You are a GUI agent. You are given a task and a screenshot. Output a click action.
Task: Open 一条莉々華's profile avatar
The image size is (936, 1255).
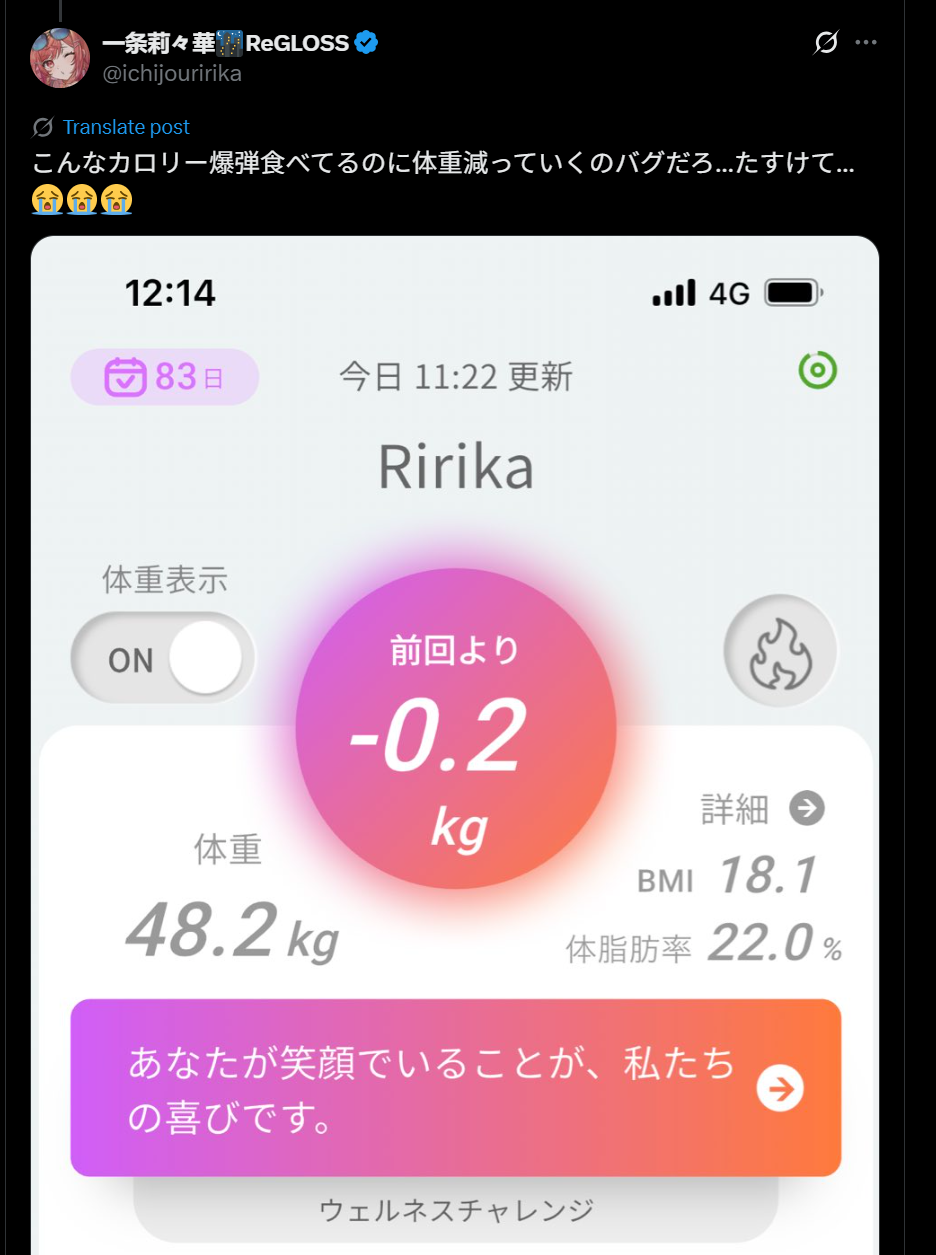(x=60, y=57)
